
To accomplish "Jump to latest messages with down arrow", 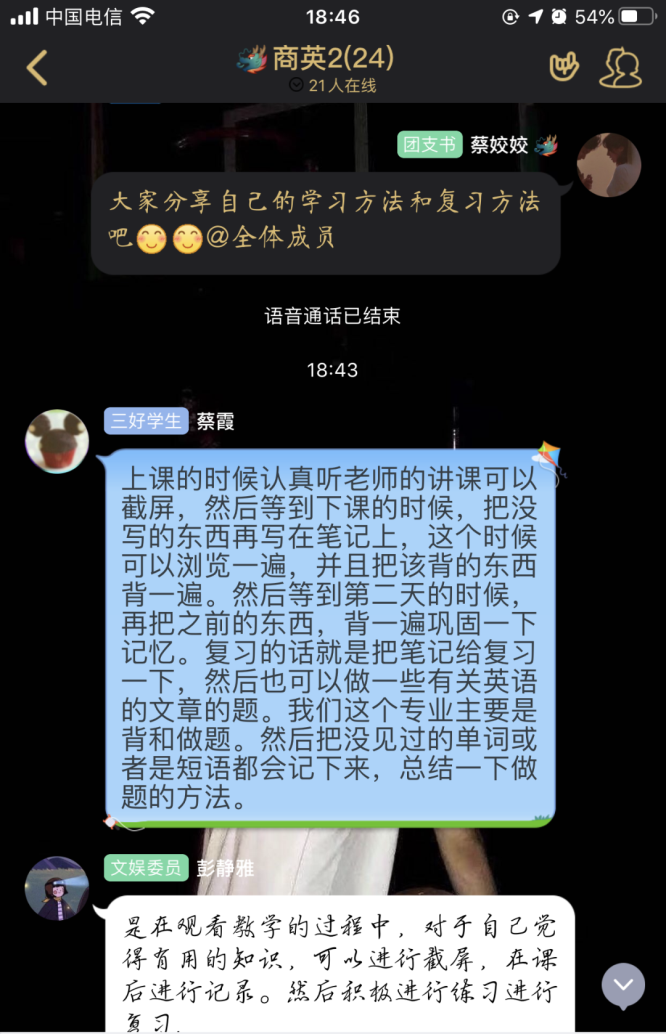I will pyautogui.click(x=623, y=985).
